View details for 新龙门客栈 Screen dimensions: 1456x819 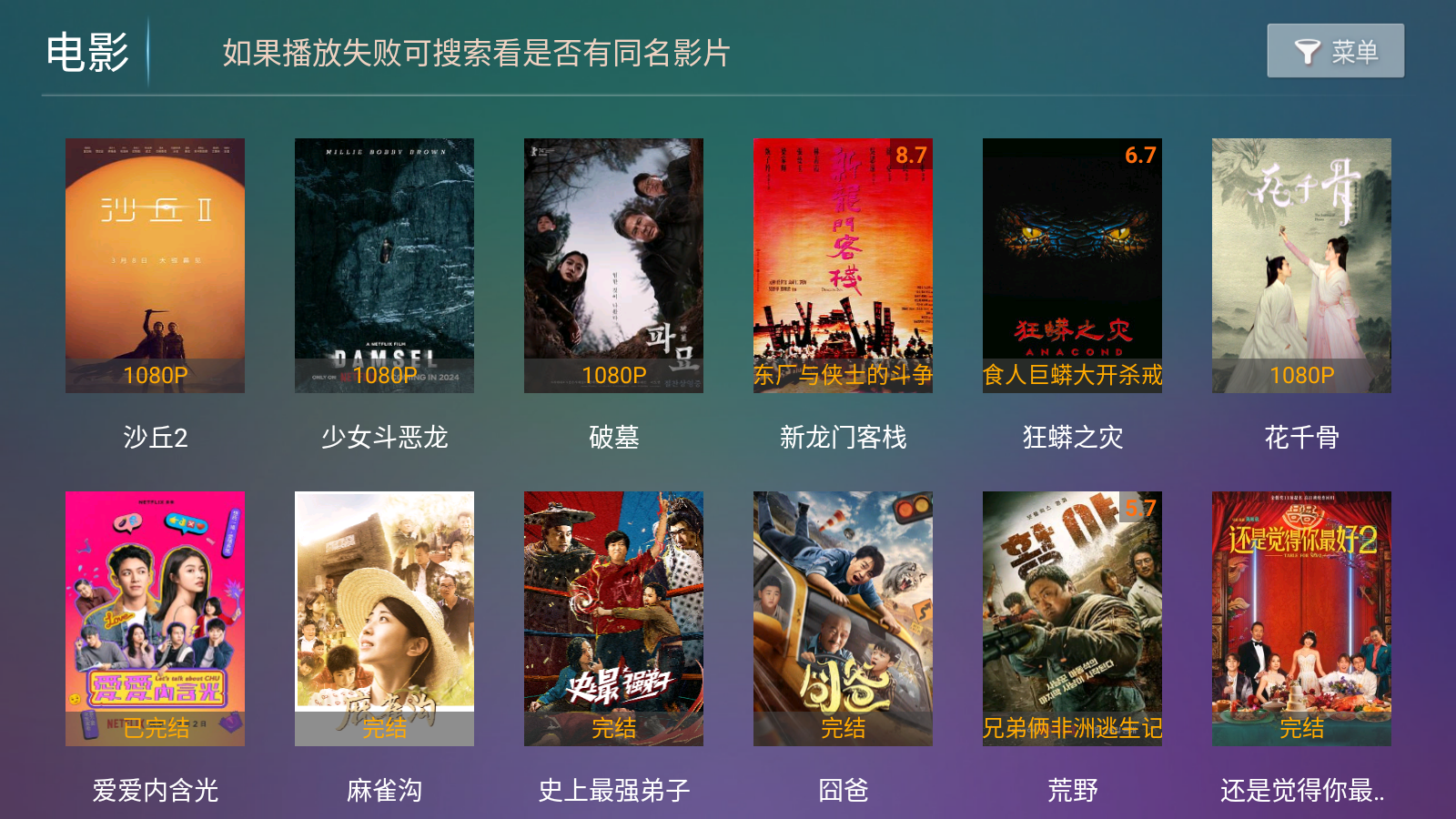(x=843, y=266)
